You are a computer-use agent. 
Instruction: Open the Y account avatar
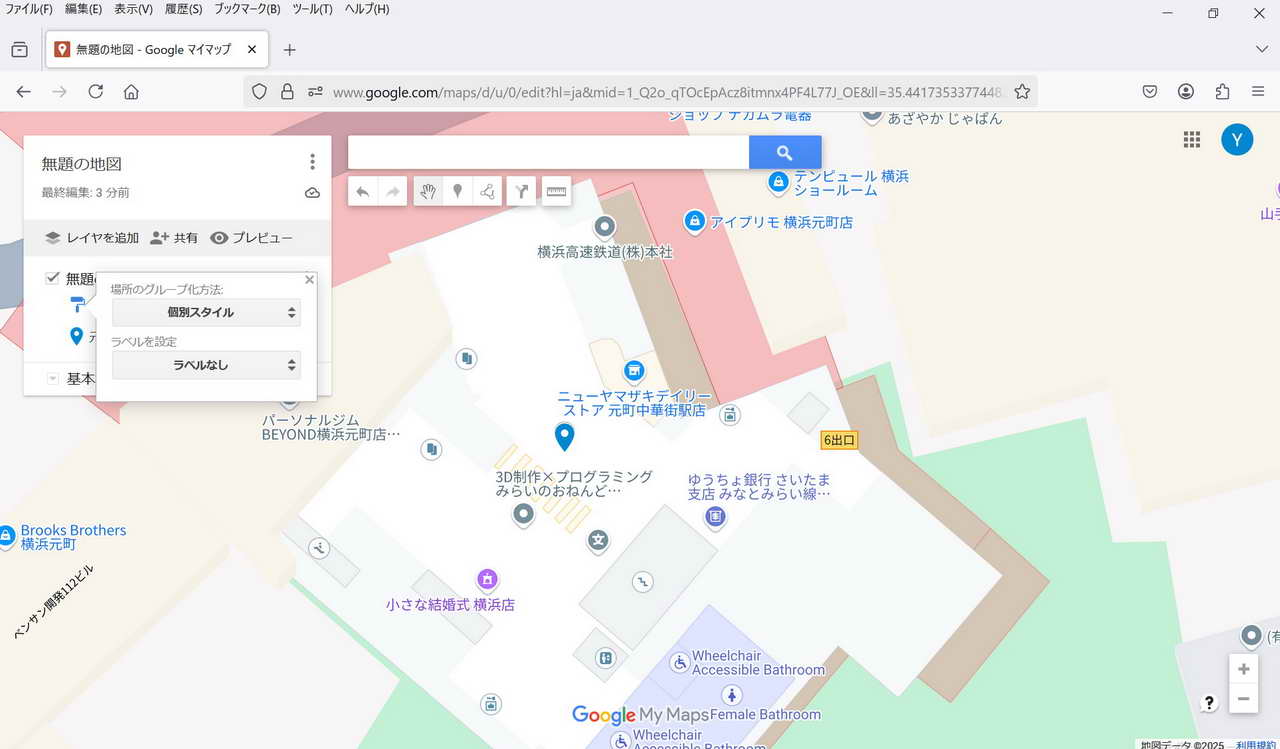tap(1237, 140)
